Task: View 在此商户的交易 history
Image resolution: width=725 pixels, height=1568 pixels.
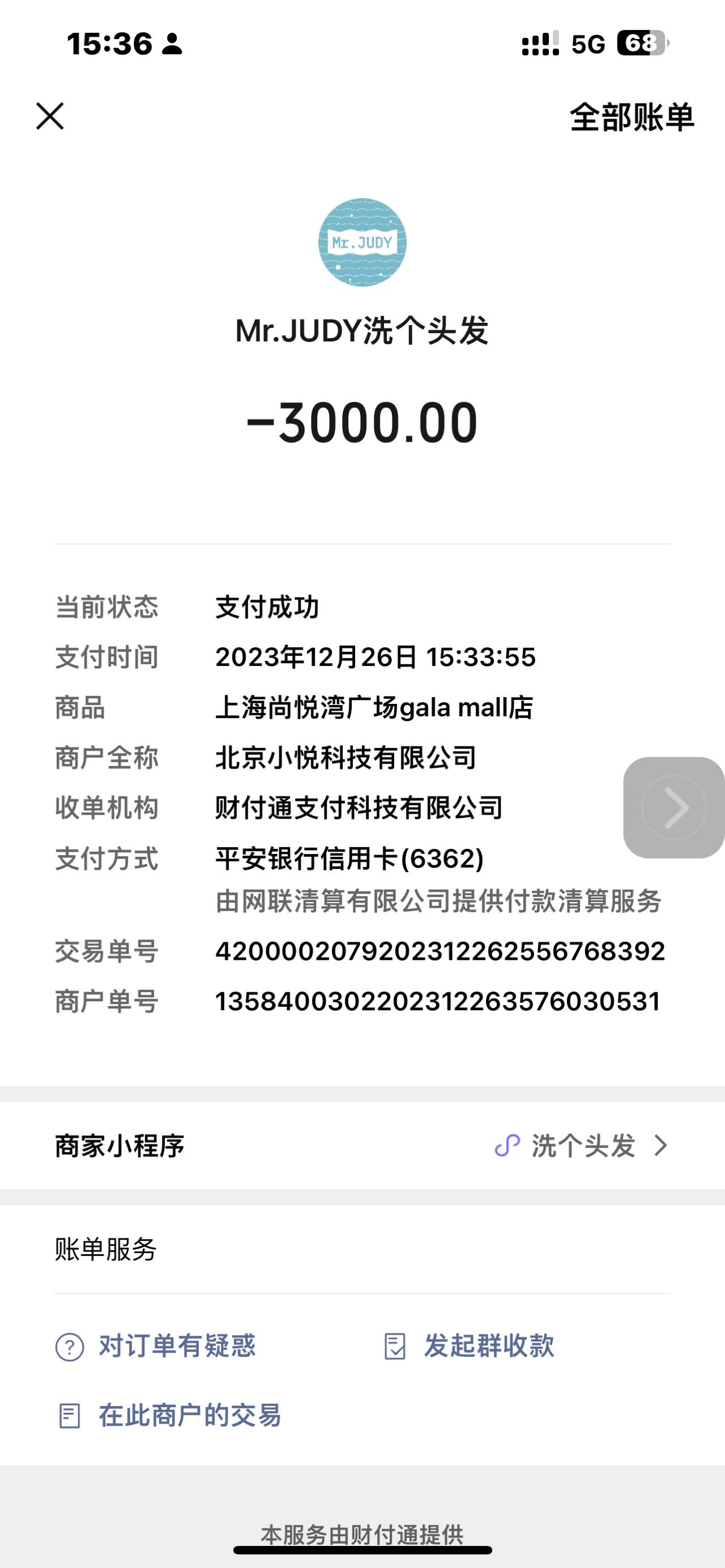Action: 169,1415
